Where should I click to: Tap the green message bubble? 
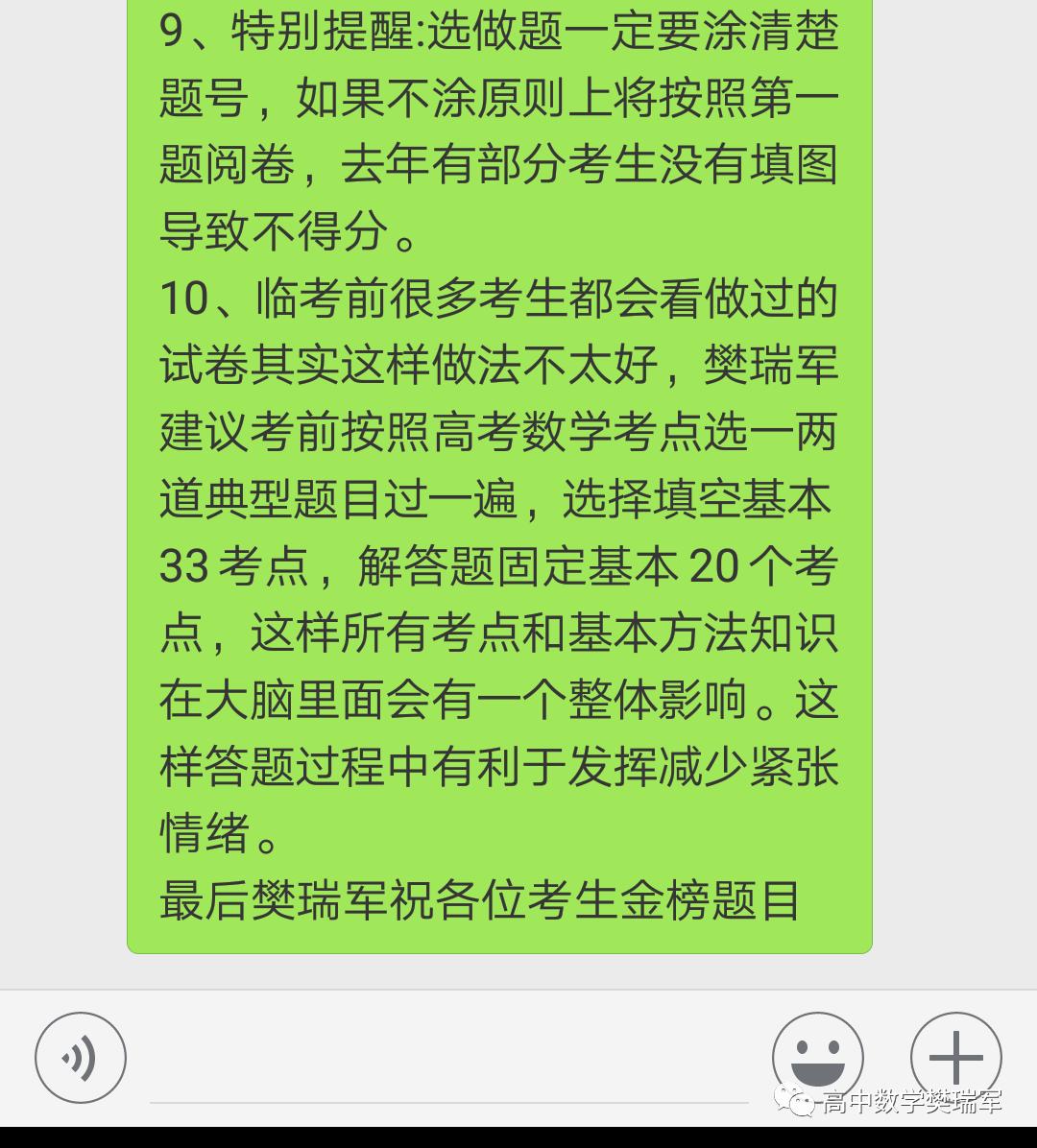pyautogui.click(x=499, y=480)
